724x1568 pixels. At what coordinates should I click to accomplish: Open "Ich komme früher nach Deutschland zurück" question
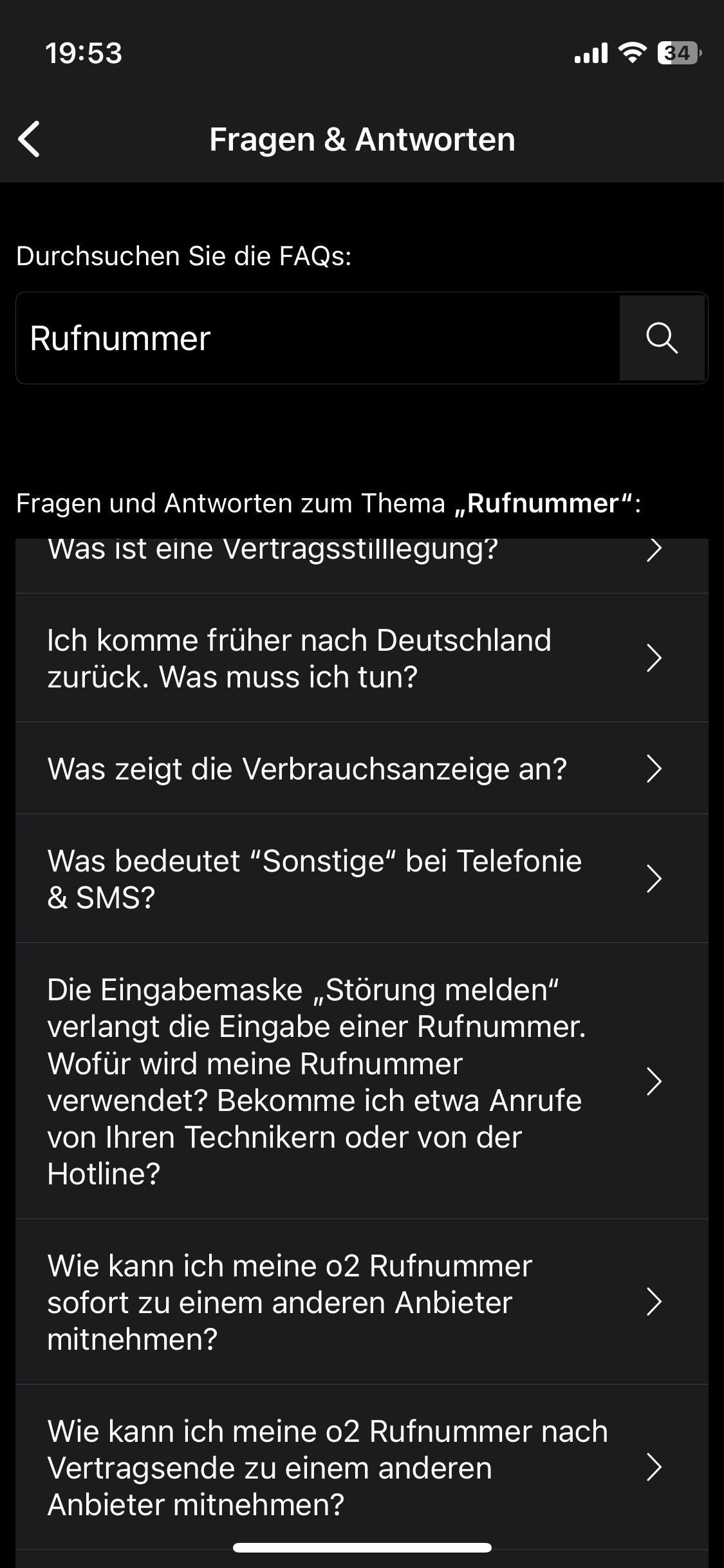pyautogui.click(x=362, y=658)
